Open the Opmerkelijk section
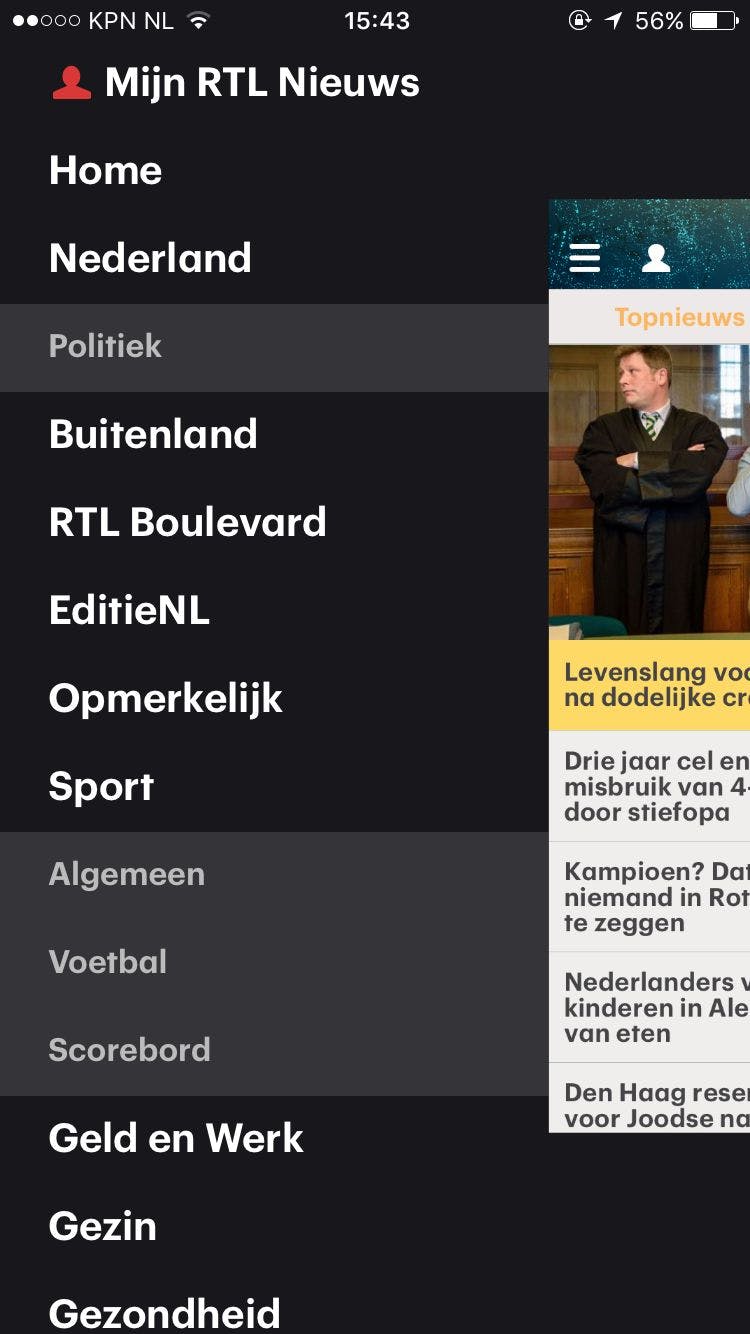750x1334 pixels. click(x=165, y=699)
